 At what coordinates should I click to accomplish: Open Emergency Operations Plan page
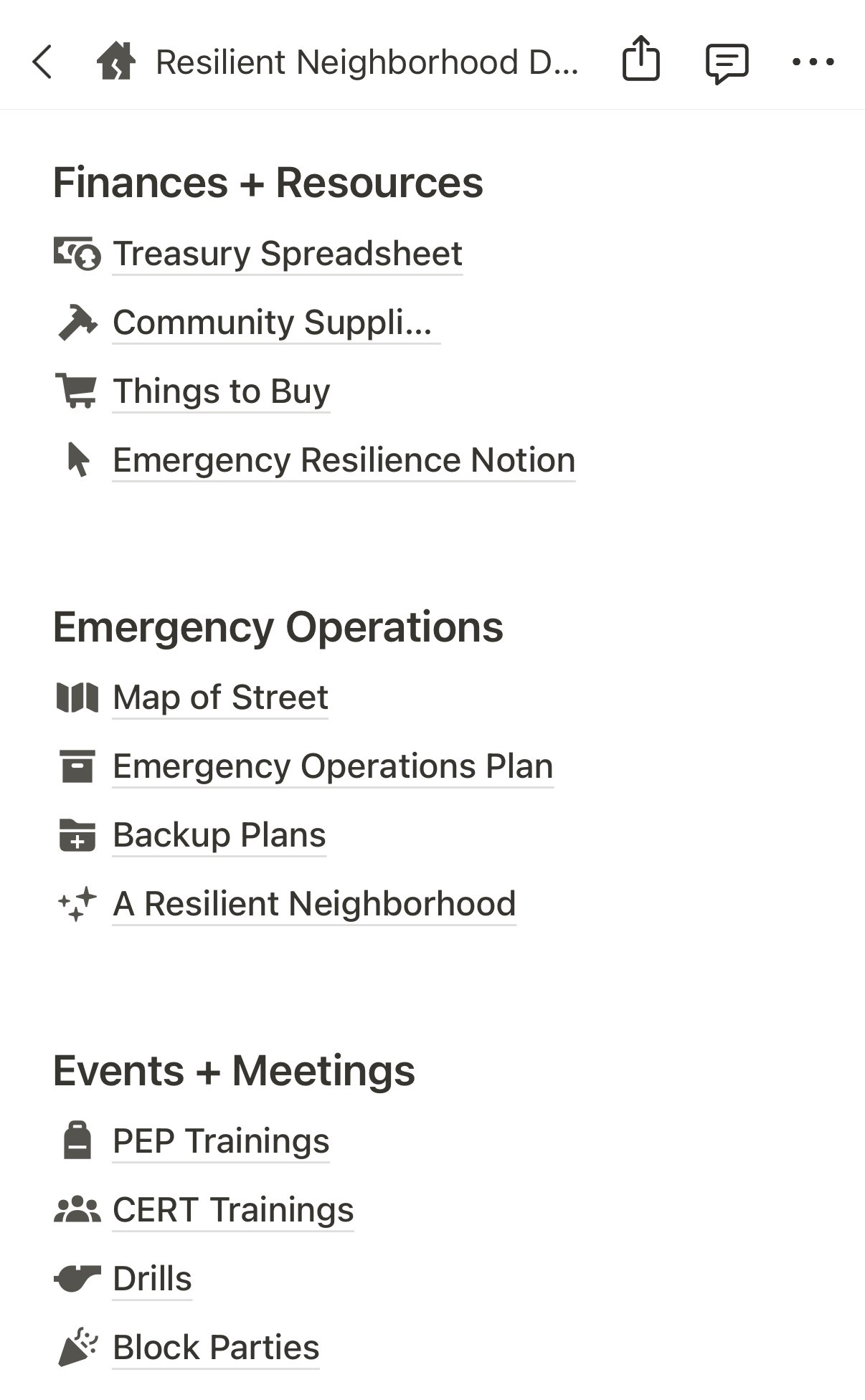click(x=334, y=766)
